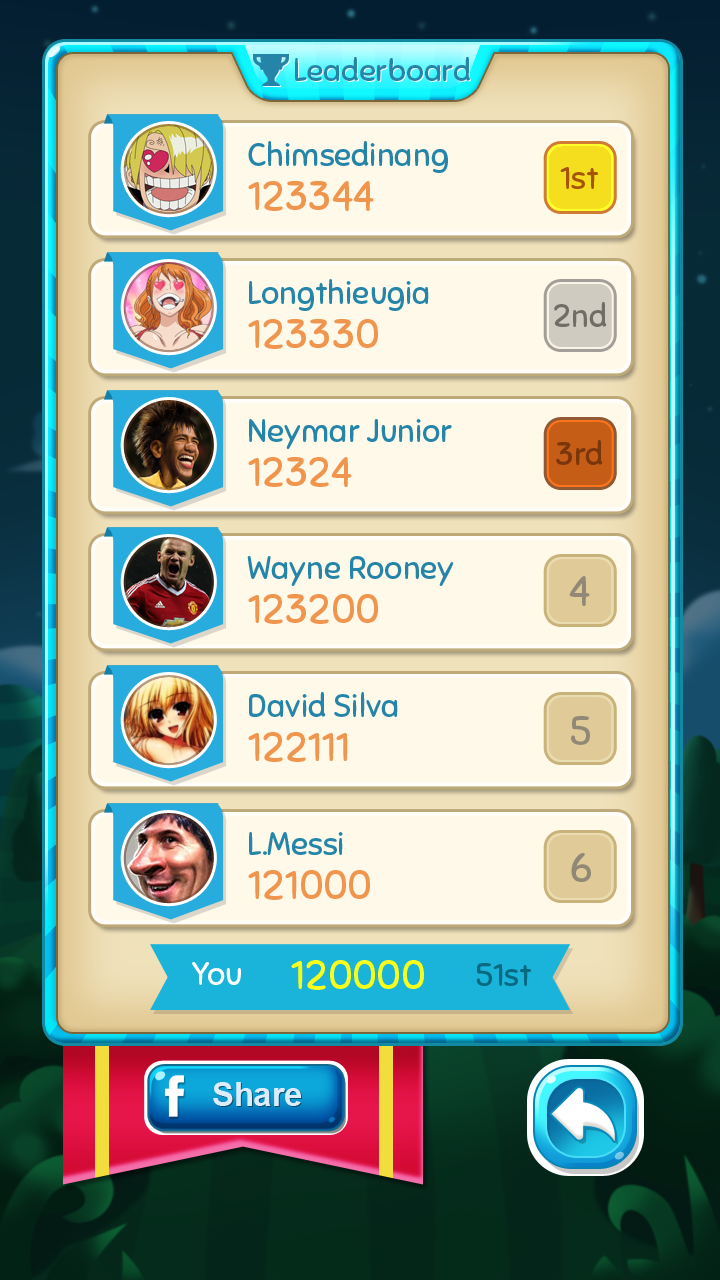The height and width of the screenshot is (1280, 720).
Task: Click the rank 6 badge beside L.Messi
Action: pos(580,866)
